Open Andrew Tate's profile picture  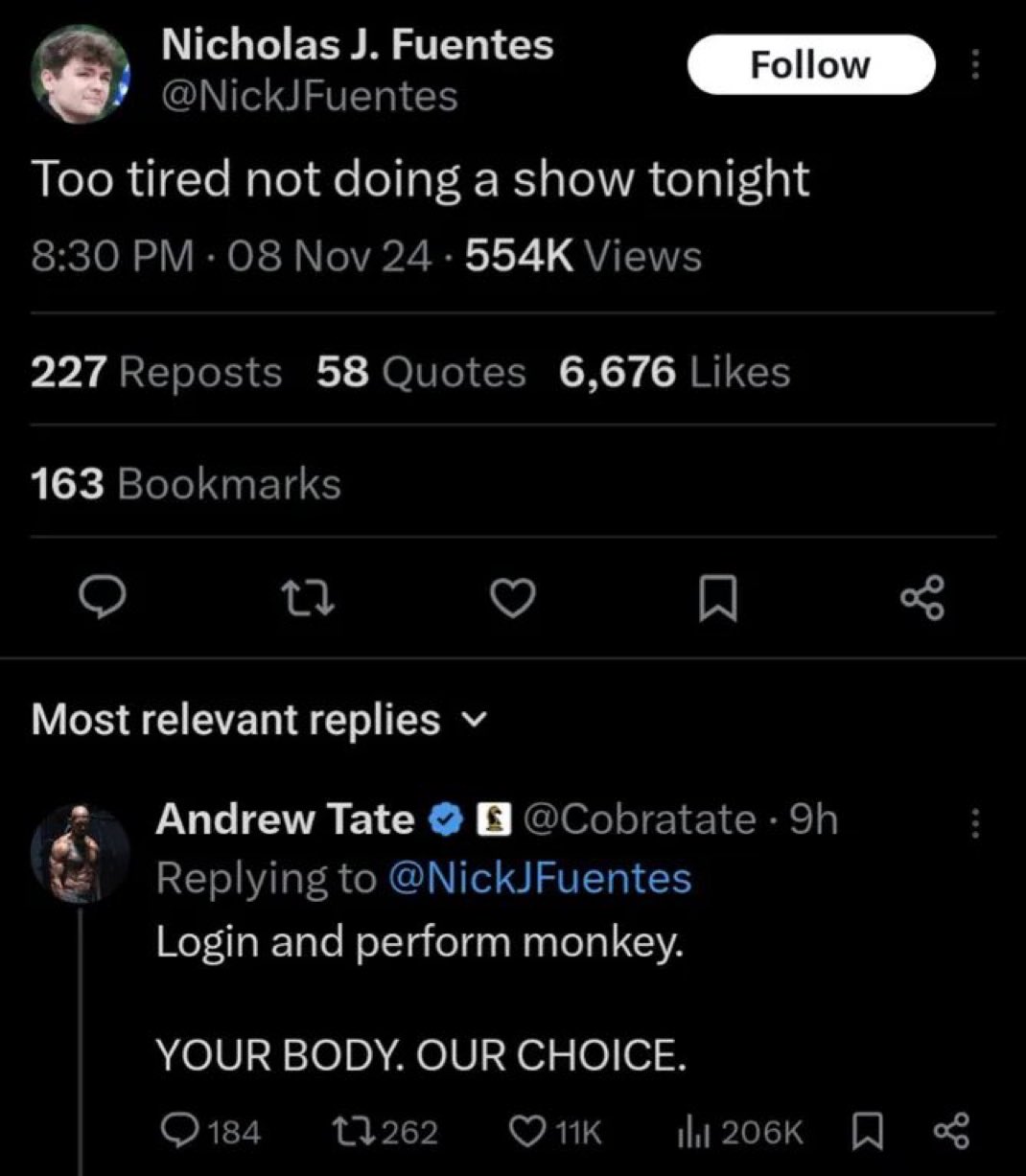(80, 854)
